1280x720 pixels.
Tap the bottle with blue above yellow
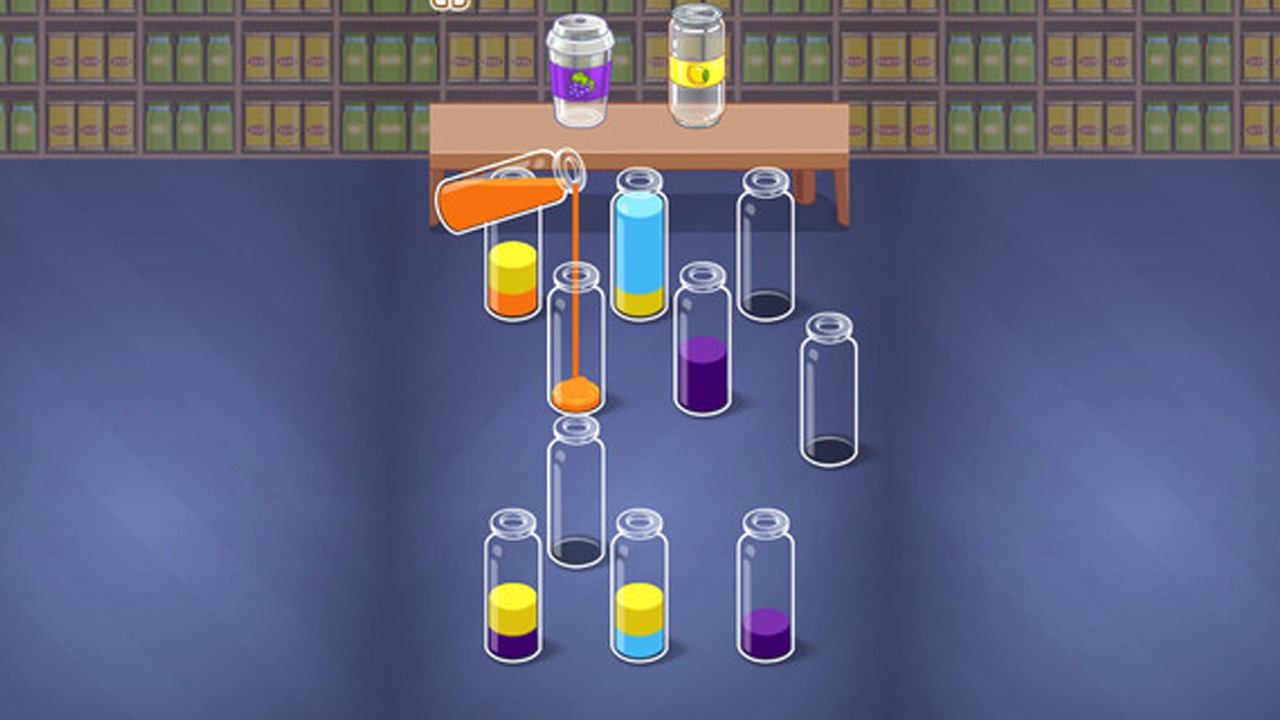pyautogui.click(x=639, y=250)
